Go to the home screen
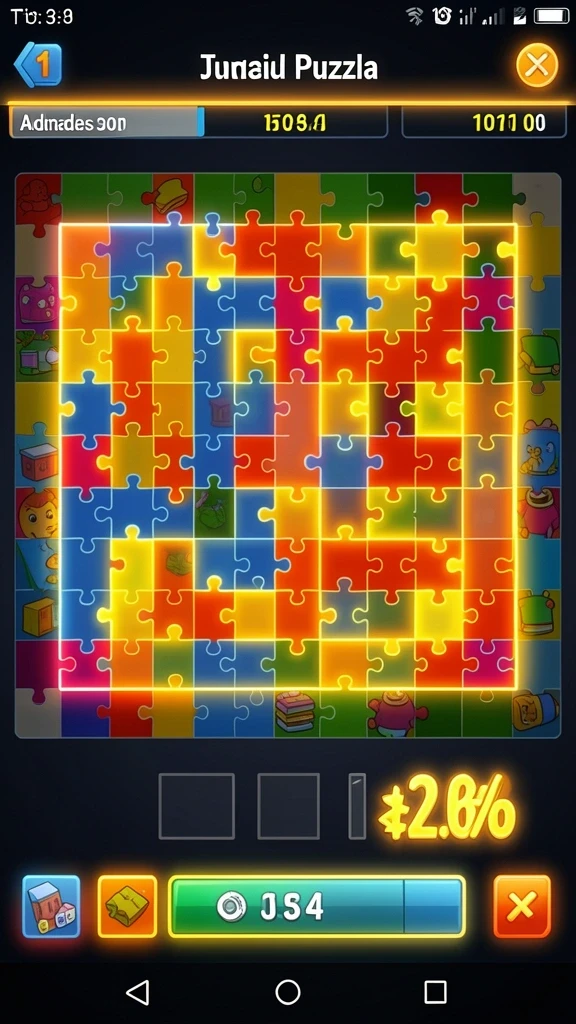The width and height of the screenshot is (576, 1024). [x=288, y=992]
